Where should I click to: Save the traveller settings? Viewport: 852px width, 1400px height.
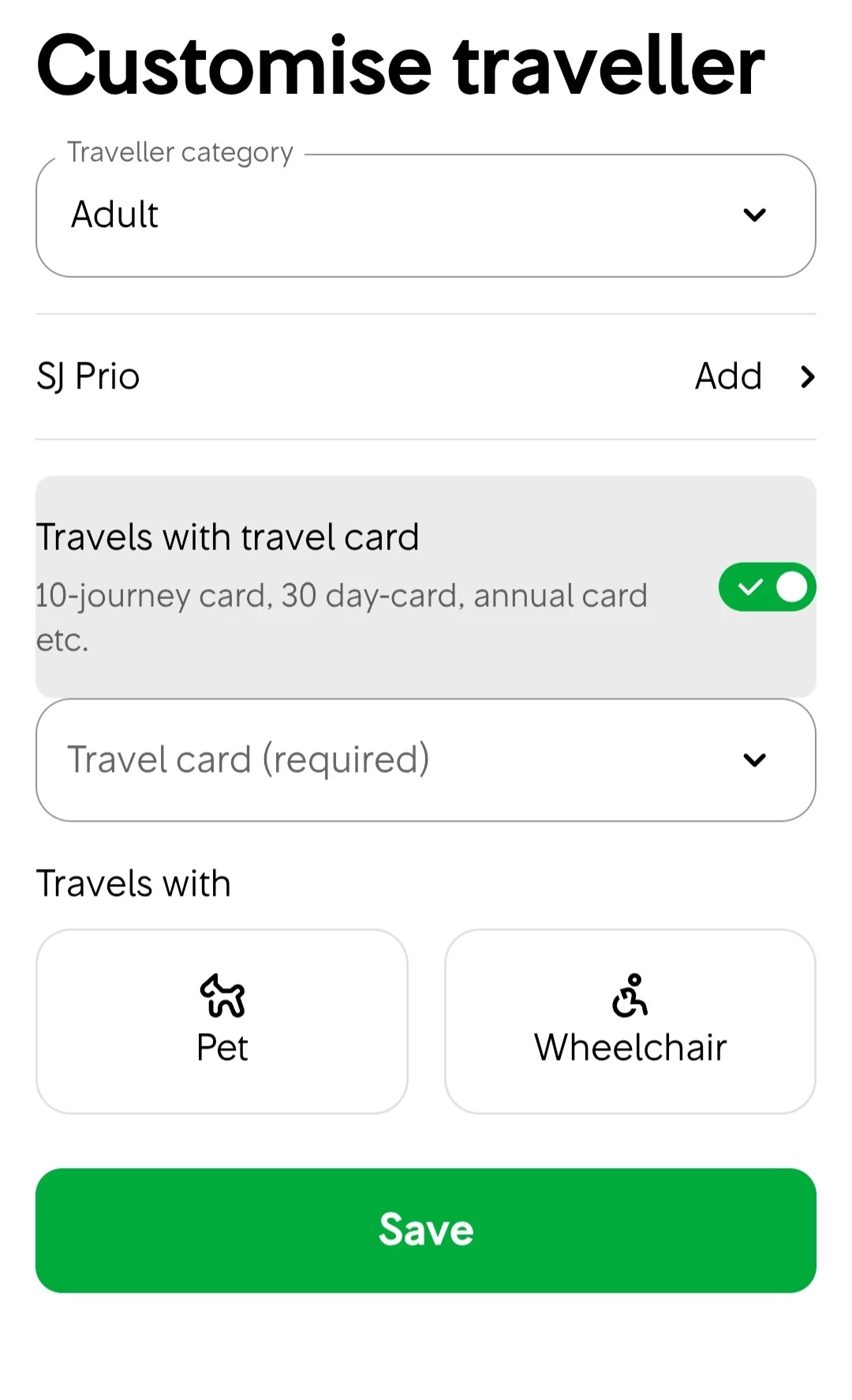click(426, 1230)
